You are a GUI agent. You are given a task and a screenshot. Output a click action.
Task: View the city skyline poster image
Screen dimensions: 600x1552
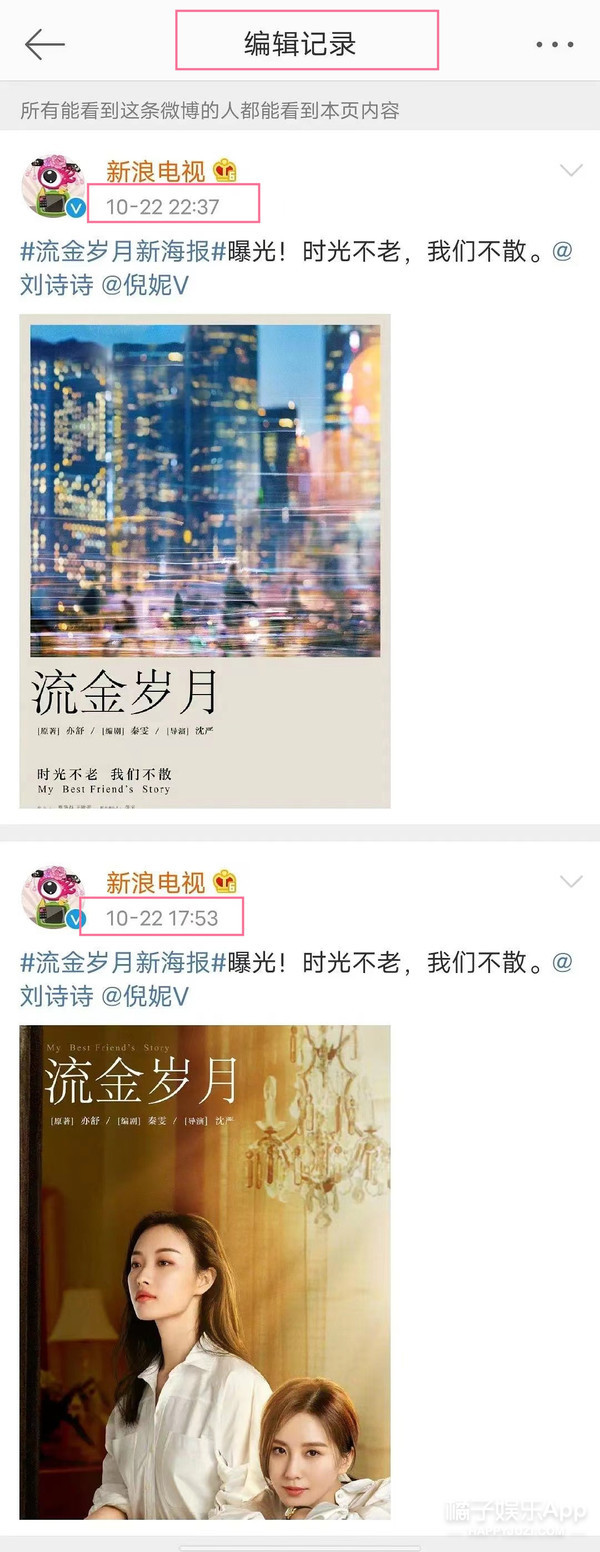[x=205, y=560]
